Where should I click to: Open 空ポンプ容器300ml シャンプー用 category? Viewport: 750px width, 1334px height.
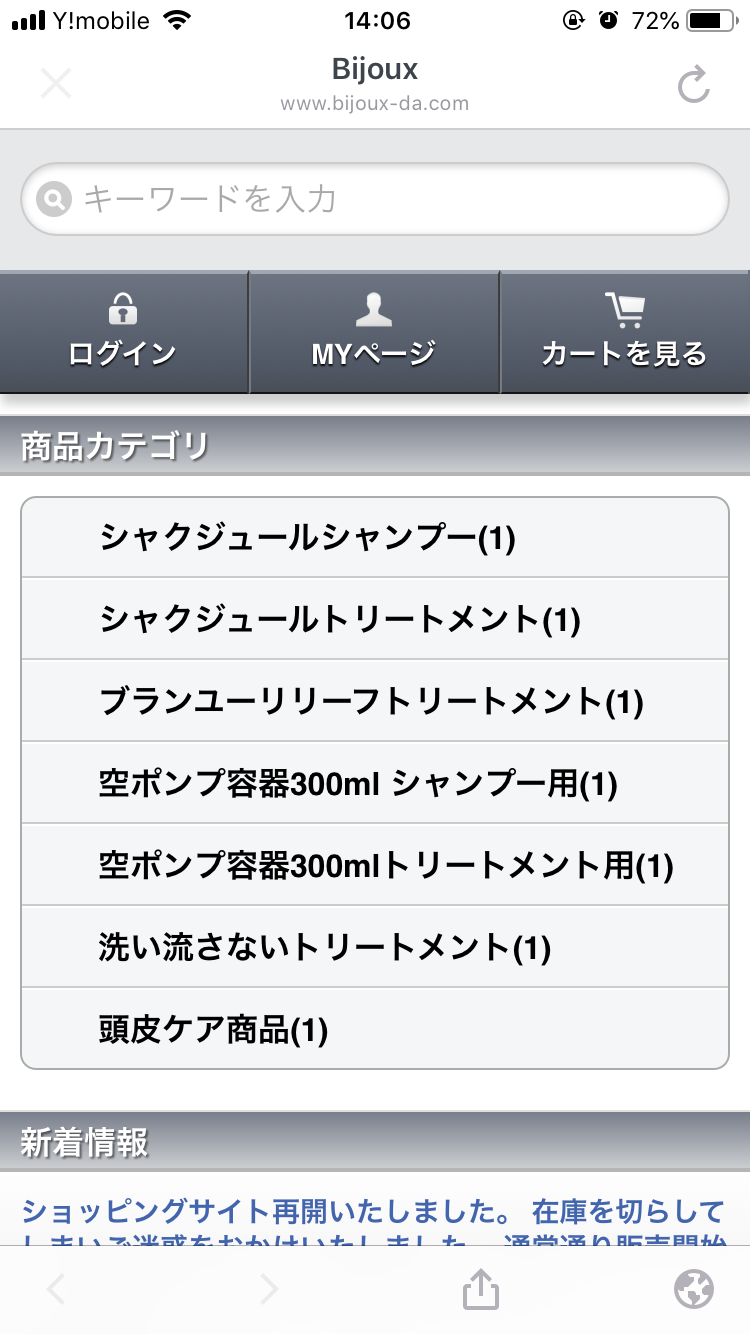pos(375,783)
